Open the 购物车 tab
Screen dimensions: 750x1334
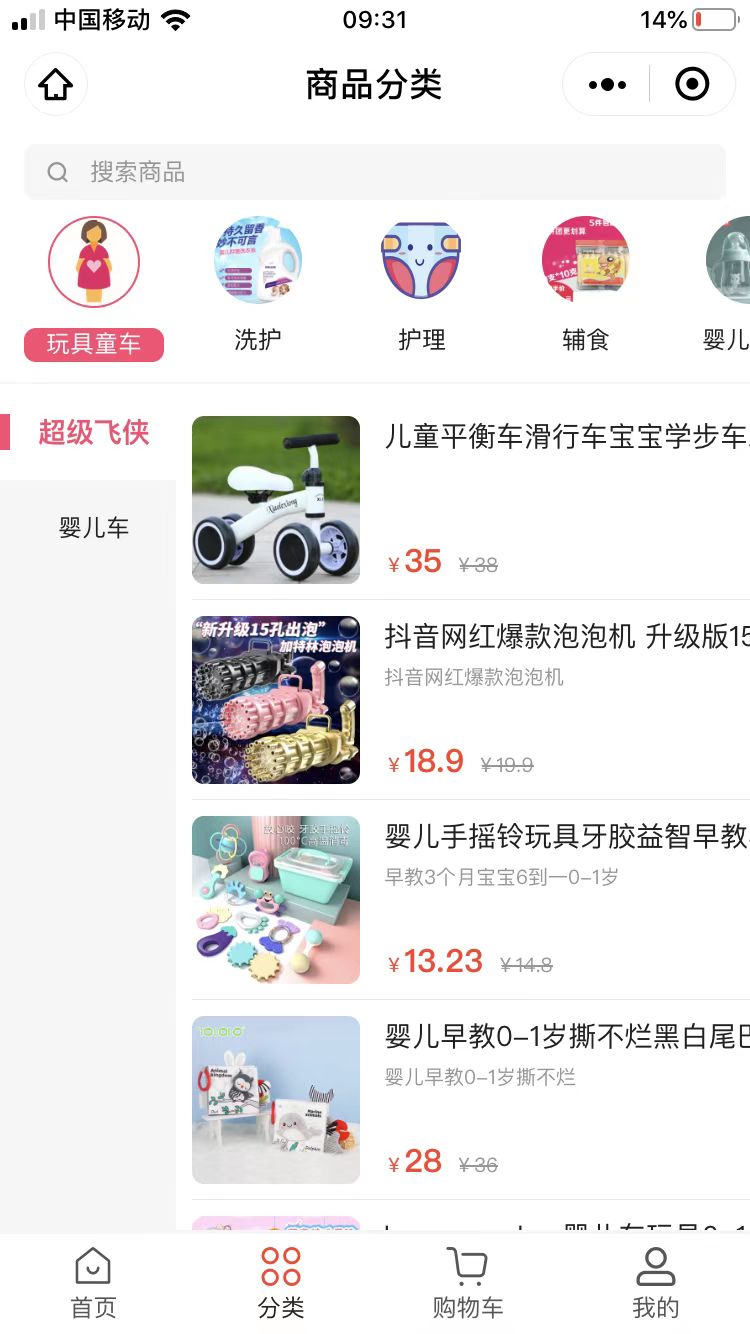(468, 1283)
